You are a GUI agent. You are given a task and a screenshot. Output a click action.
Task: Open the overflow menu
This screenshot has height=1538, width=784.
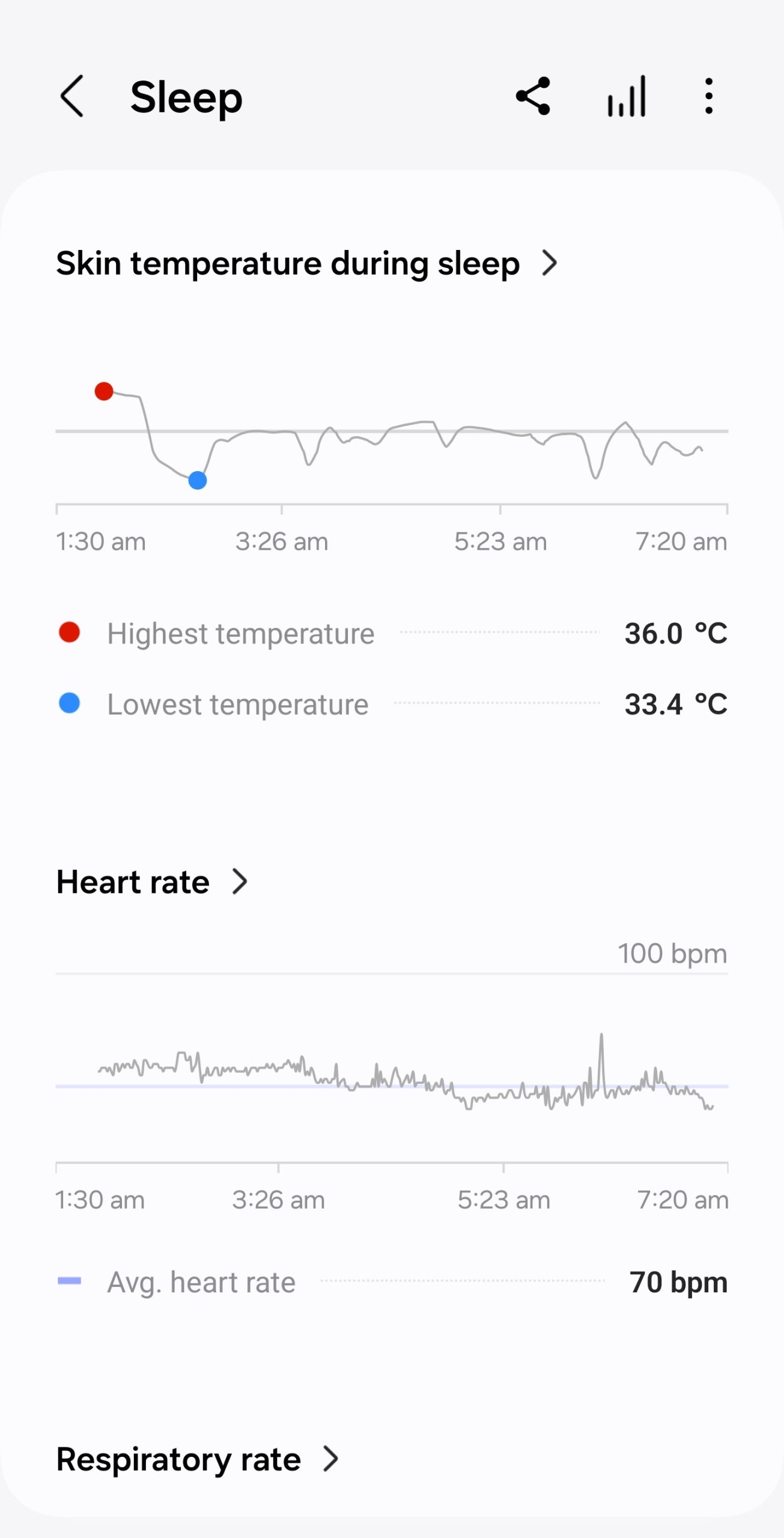[x=709, y=96]
